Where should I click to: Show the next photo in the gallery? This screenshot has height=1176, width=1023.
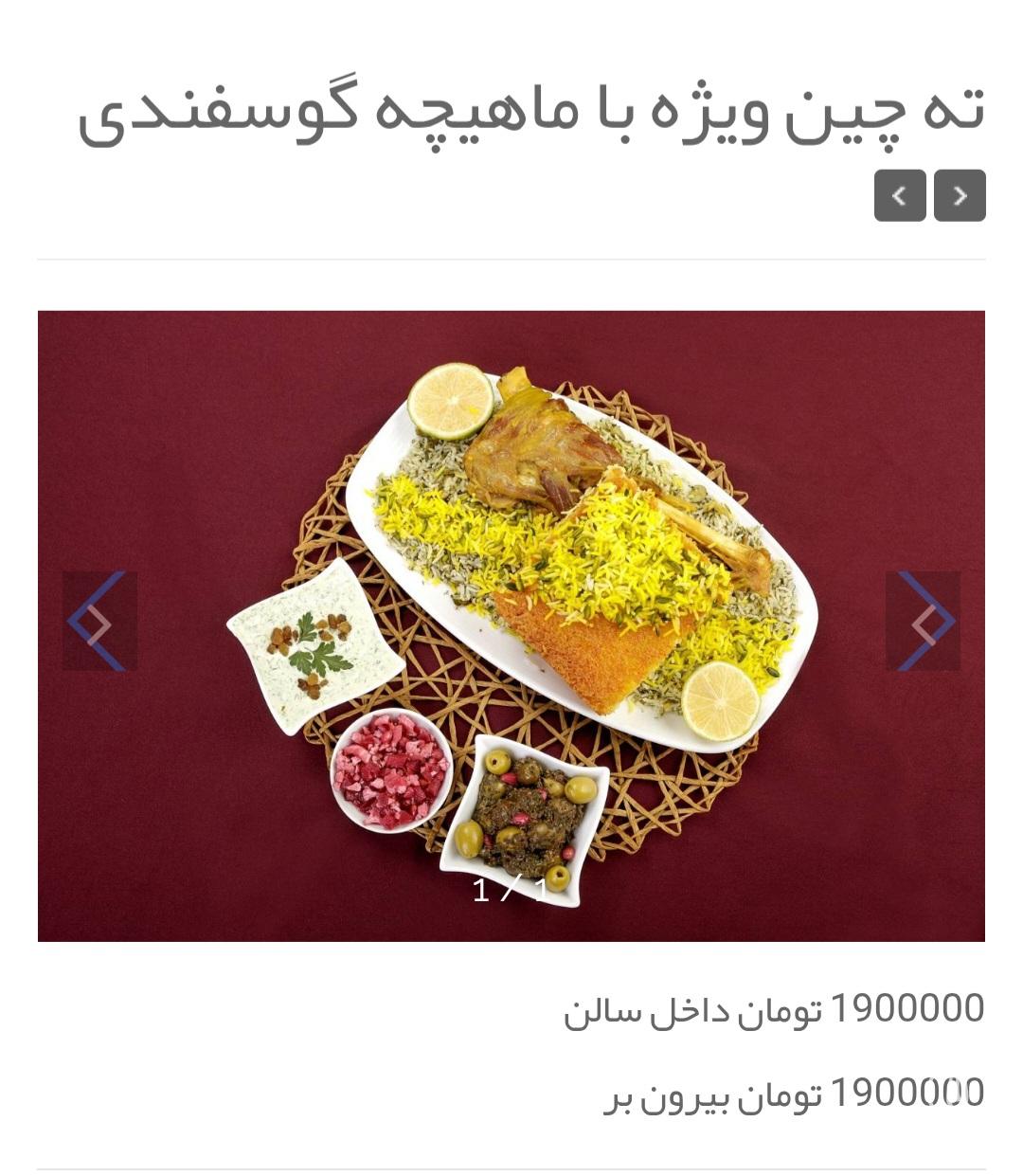[924, 622]
